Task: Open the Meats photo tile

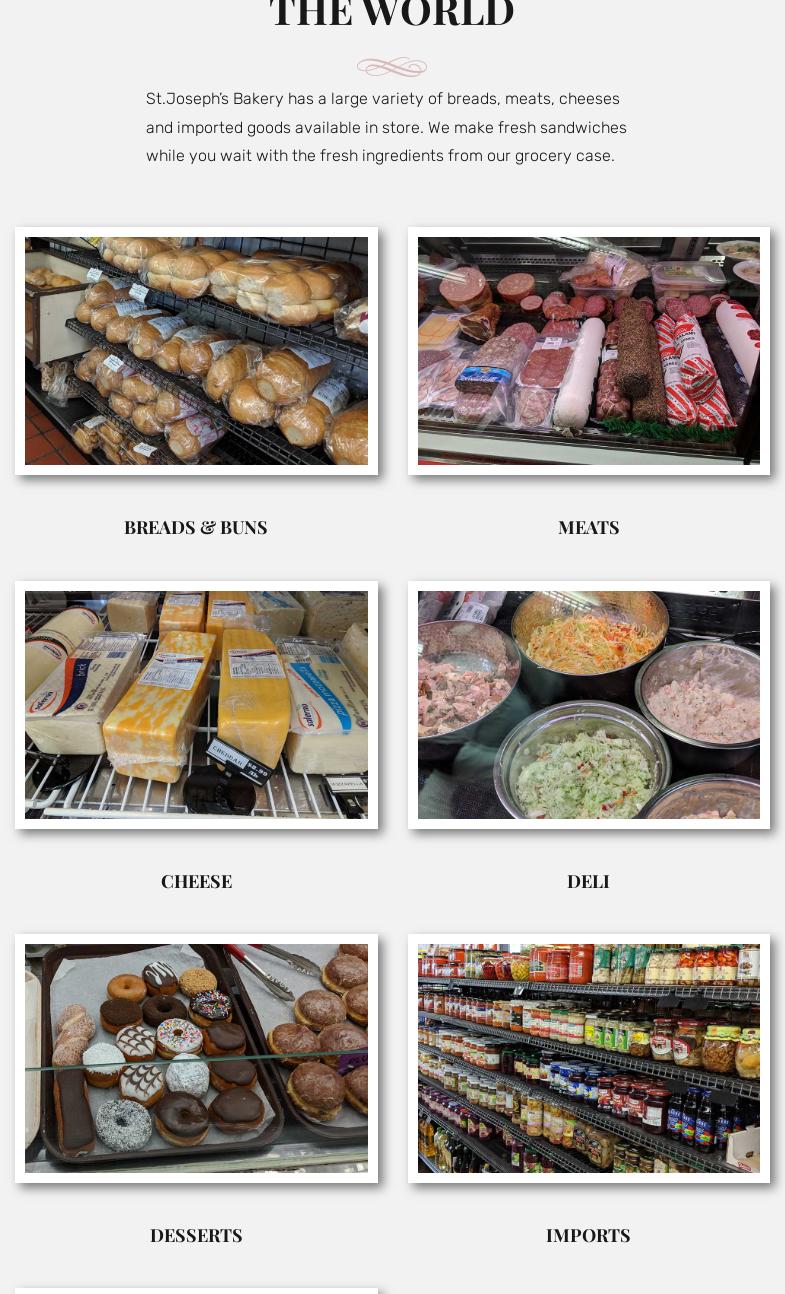Action: pos(588,351)
